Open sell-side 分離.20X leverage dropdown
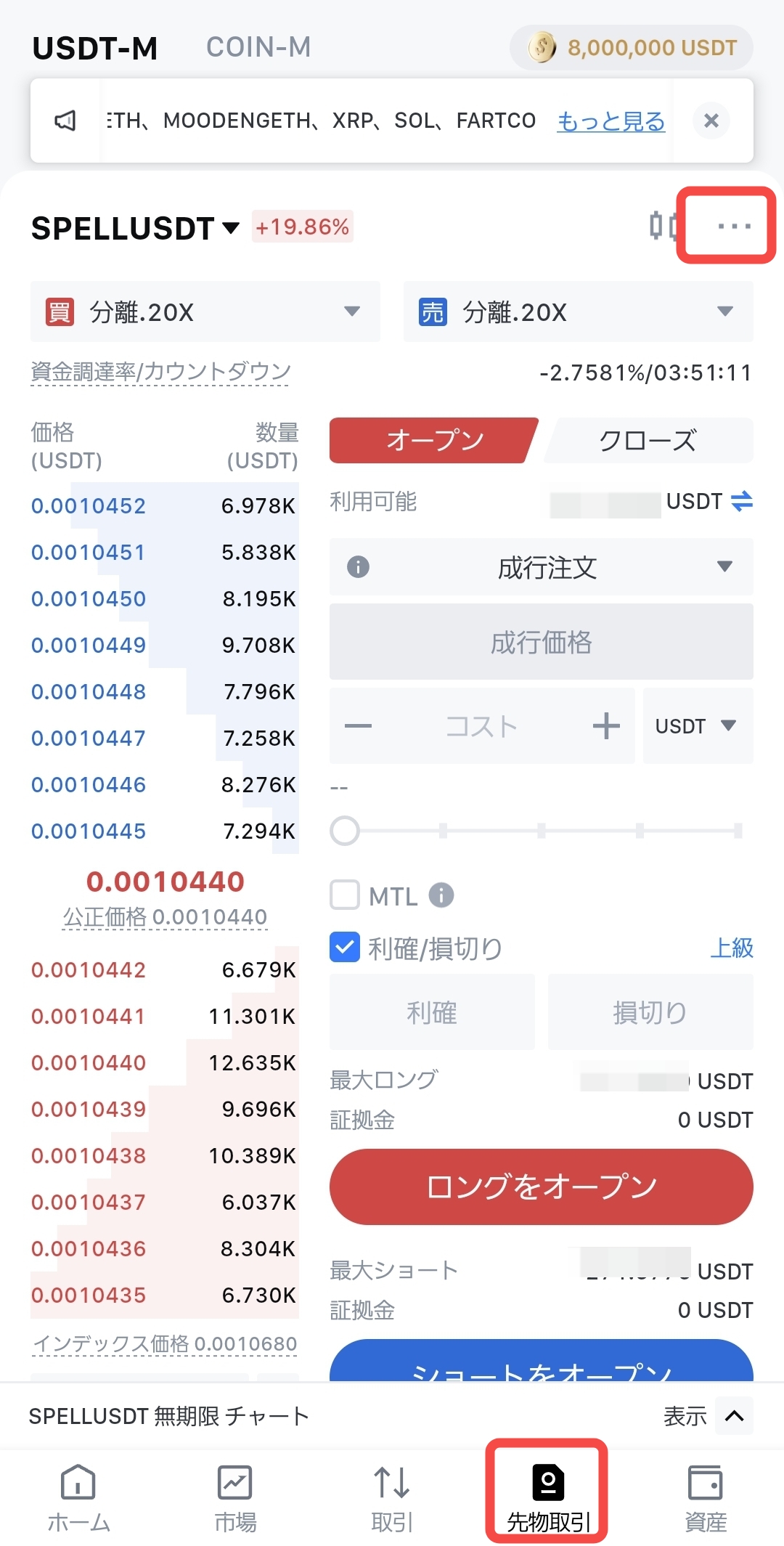784x1546 pixels. coord(578,312)
